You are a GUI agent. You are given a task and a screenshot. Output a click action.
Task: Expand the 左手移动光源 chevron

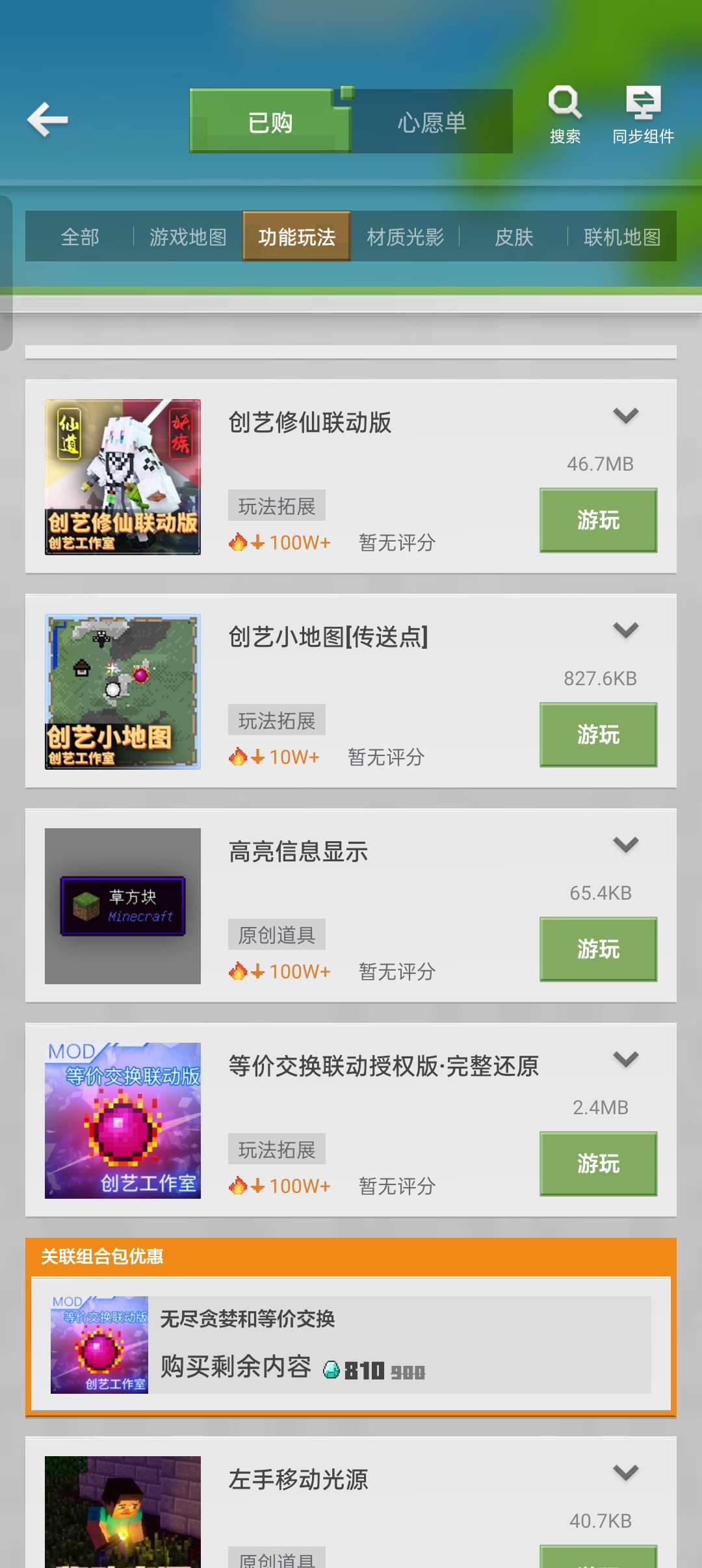(x=625, y=1472)
